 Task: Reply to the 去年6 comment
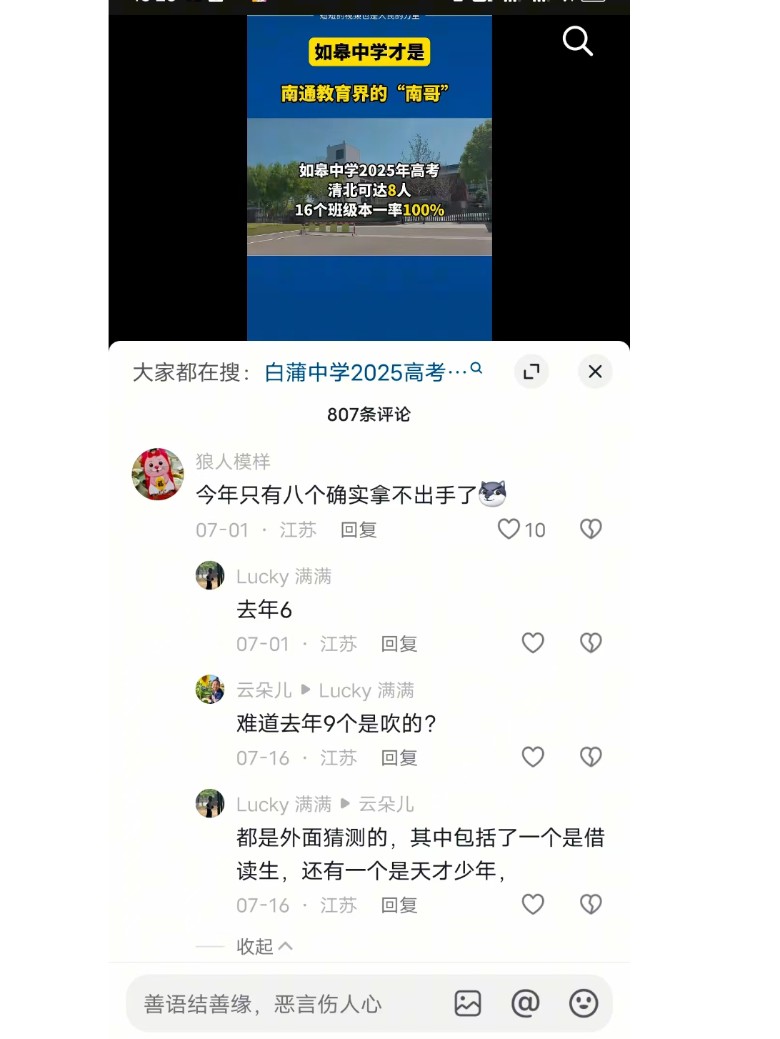click(x=399, y=644)
